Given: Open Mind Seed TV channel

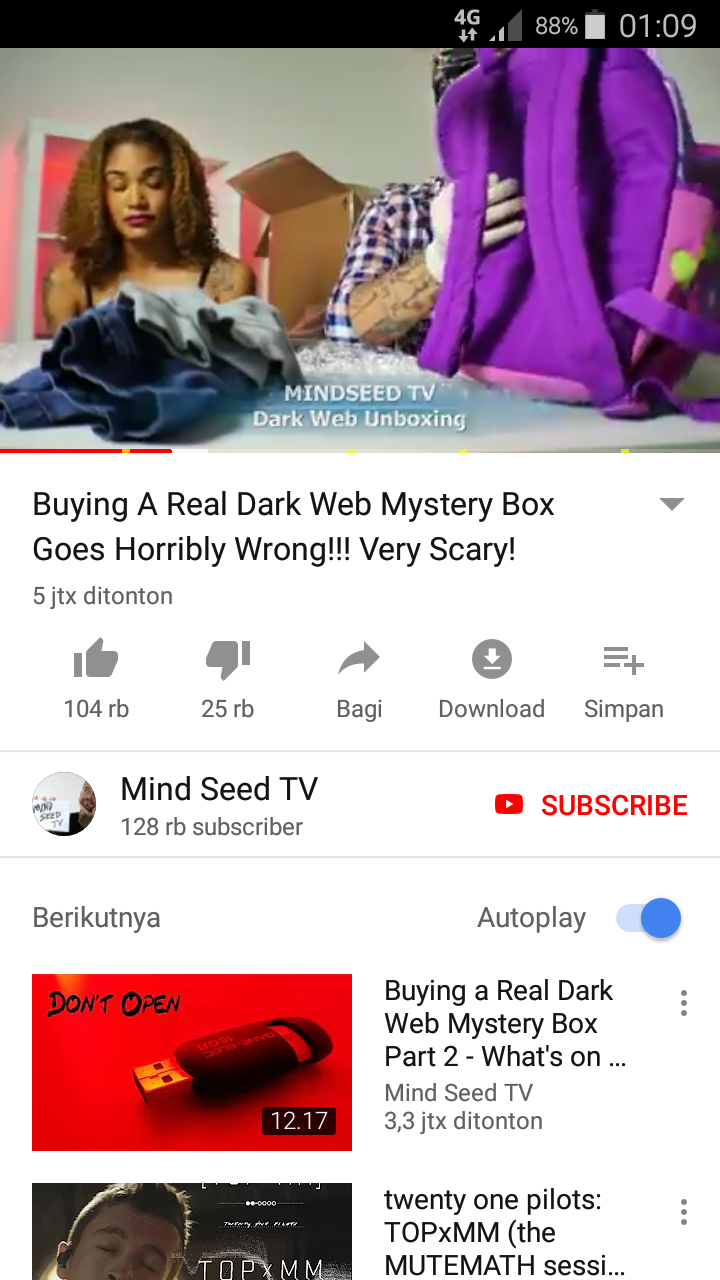Looking at the screenshot, I should [x=218, y=789].
